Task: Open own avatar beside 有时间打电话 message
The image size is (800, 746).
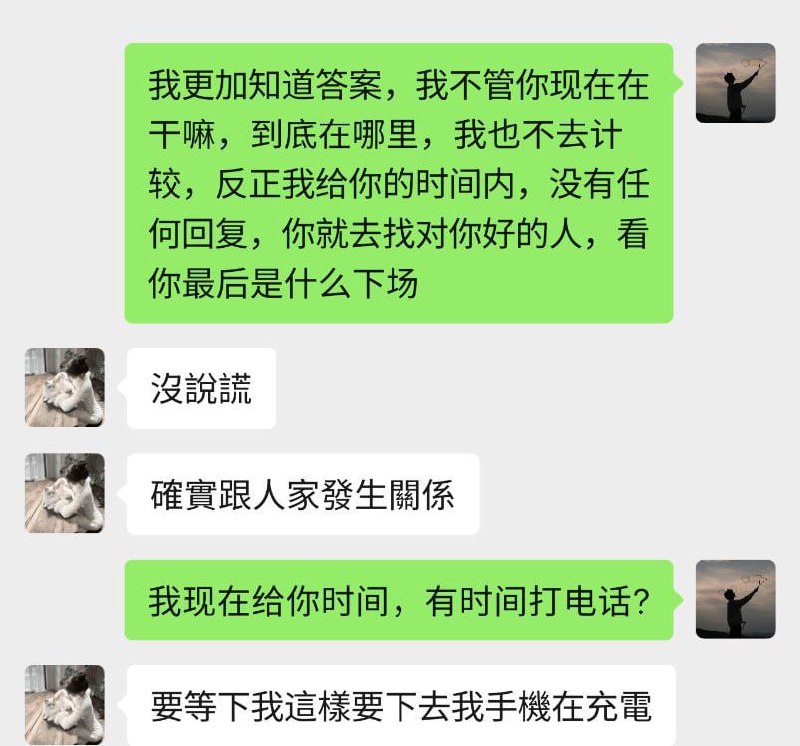Action: pyautogui.click(x=735, y=599)
